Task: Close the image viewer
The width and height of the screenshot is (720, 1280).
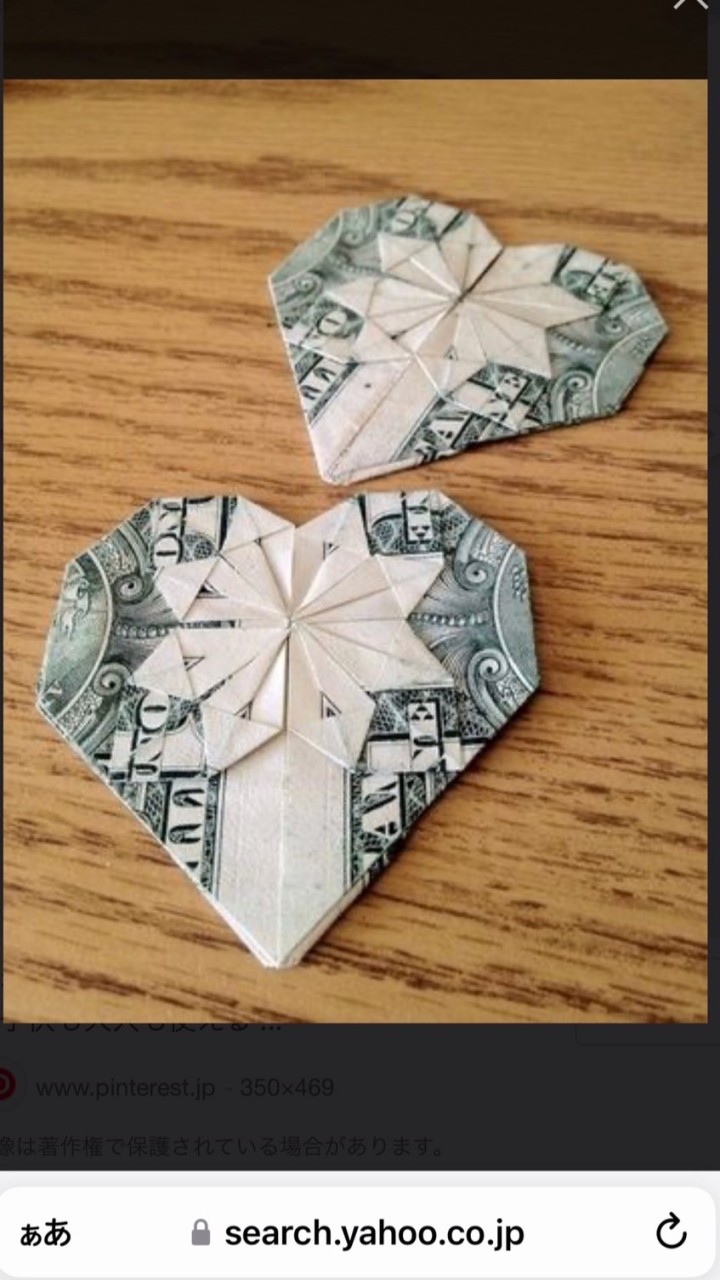Action: tap(690, 5)
